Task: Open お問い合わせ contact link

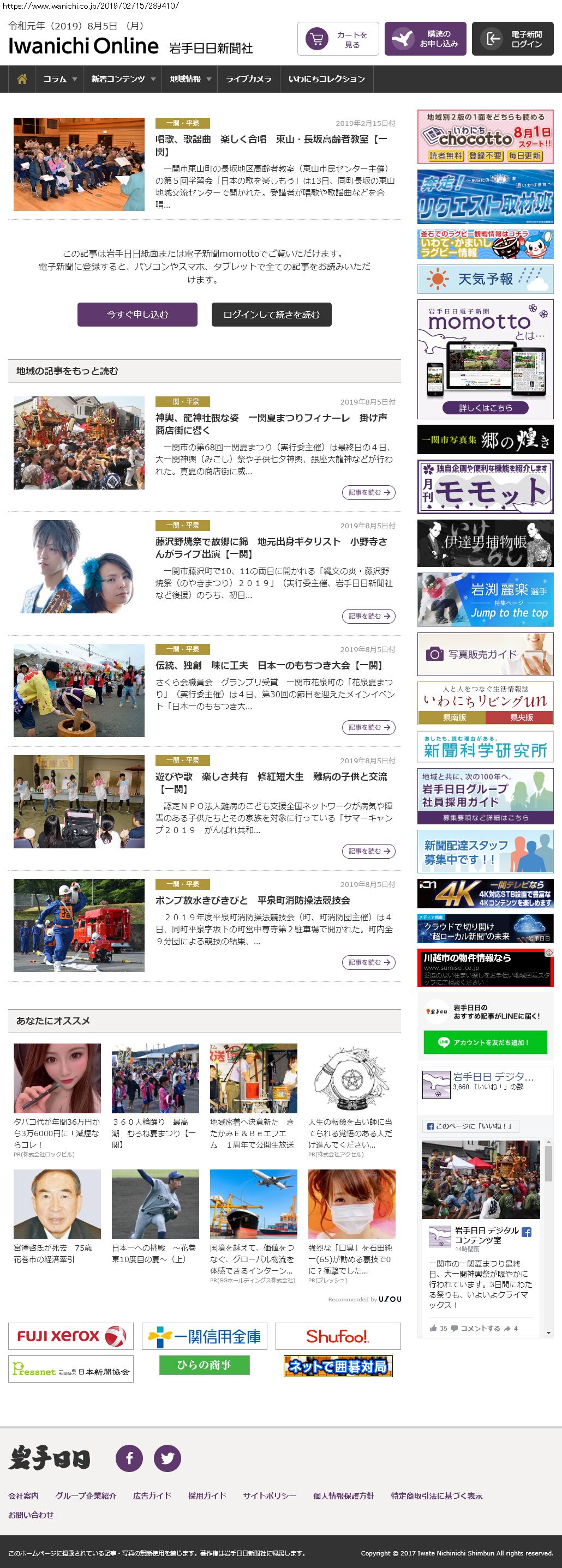Action: click(31, 1515)
